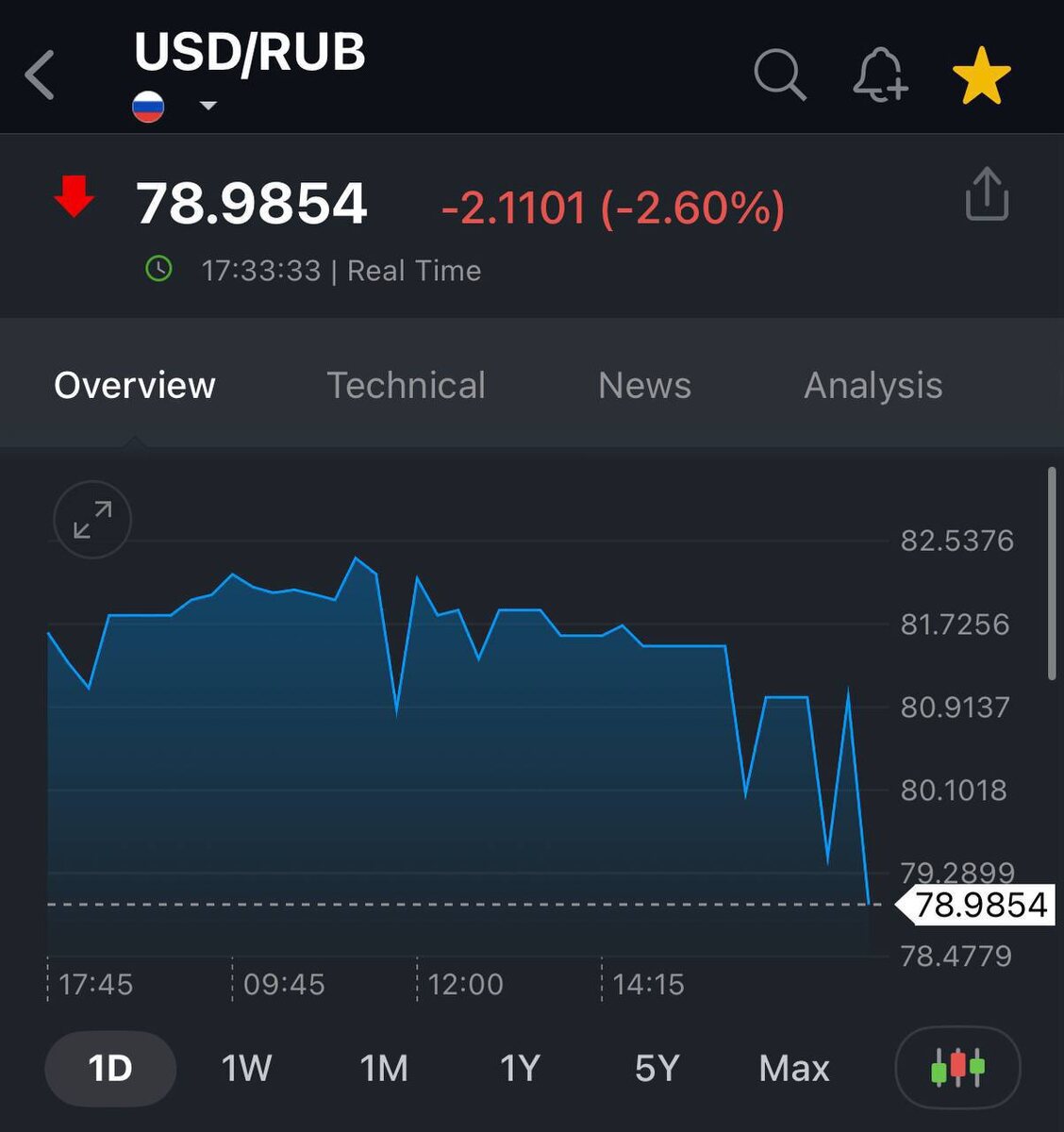Add a price alert with the bell
The height and width of the screenshot is (1132, 1064).
point(879,75)
